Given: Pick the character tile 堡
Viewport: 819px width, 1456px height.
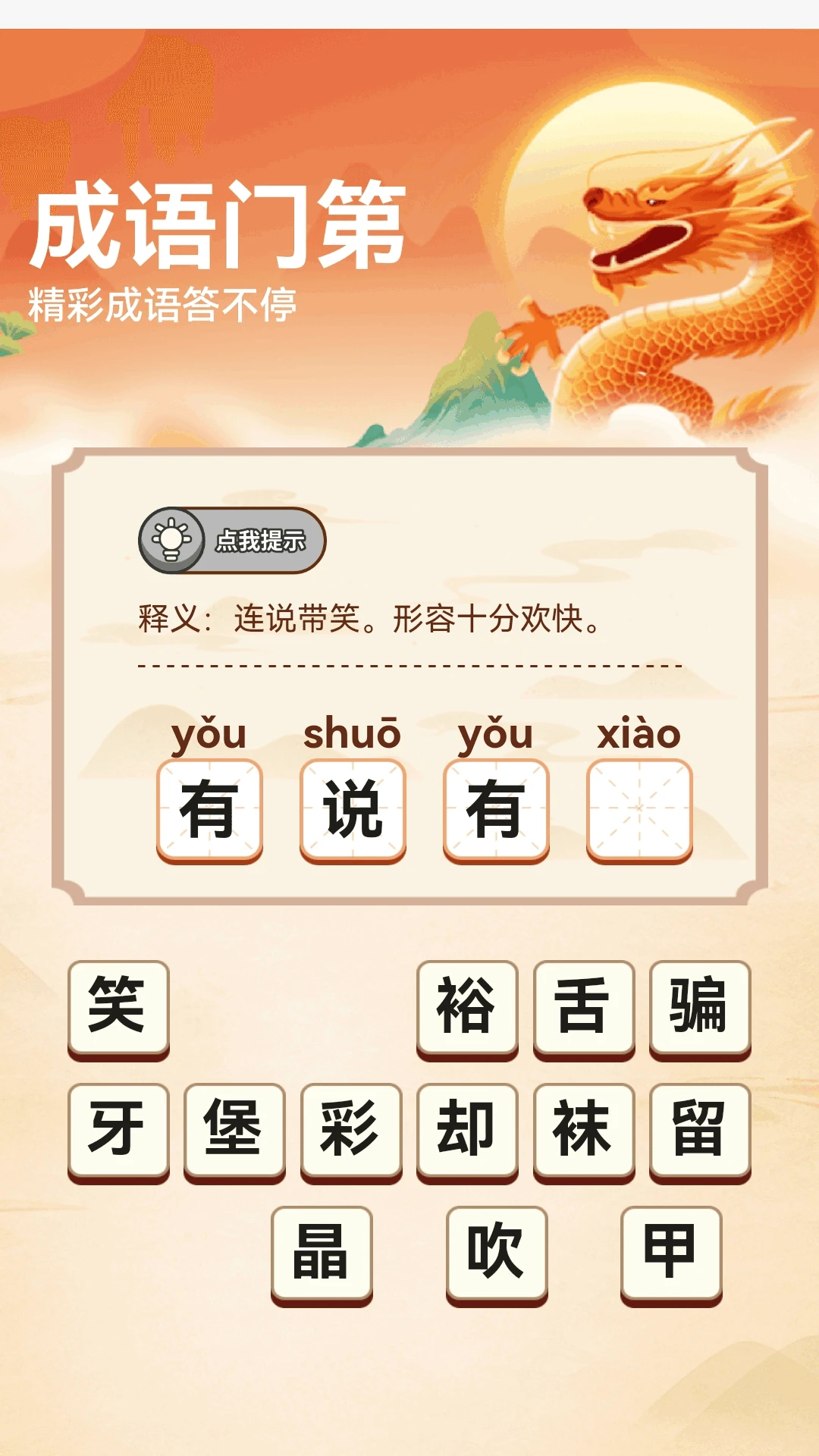Looking at the screenshot, I should (x=234, y=1129).
